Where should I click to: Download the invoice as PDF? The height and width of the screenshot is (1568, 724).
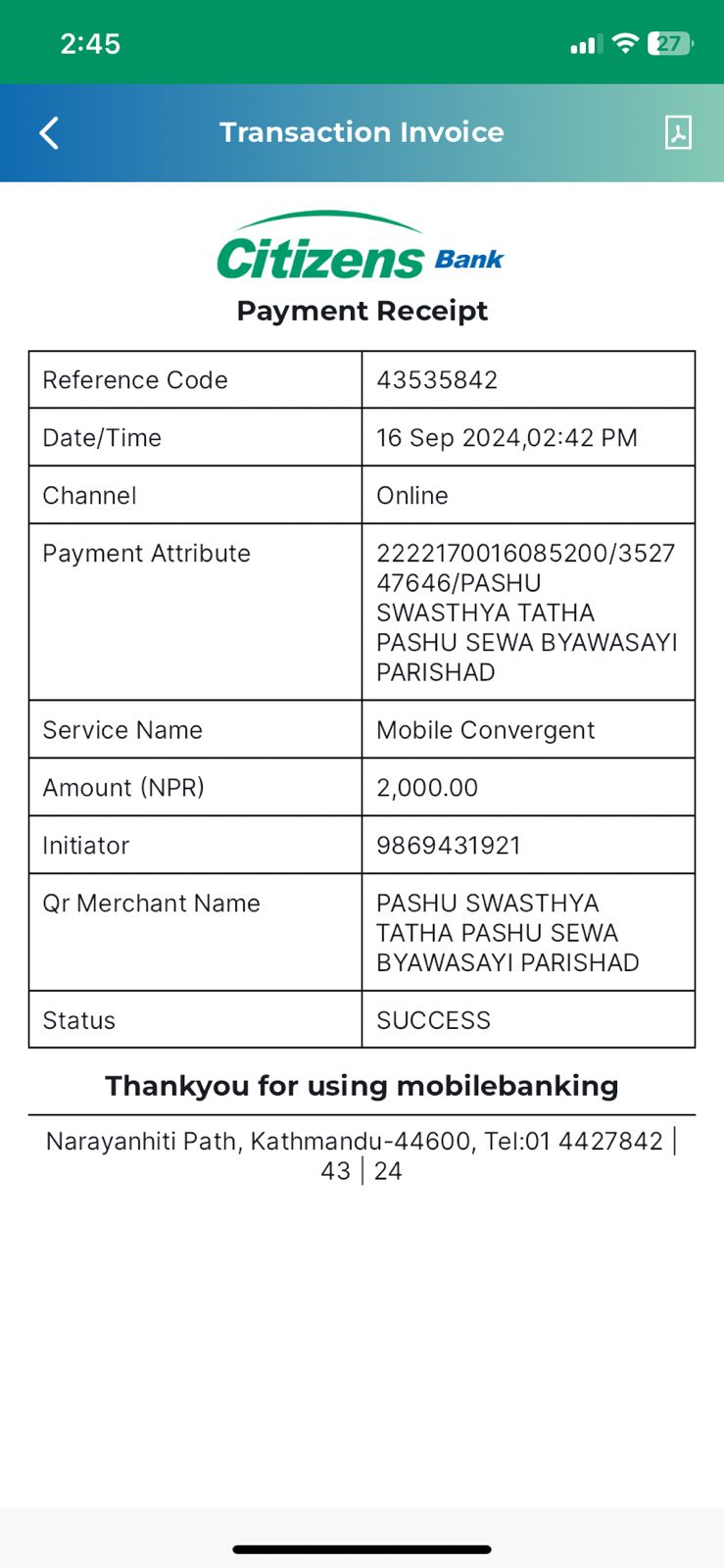[678, 132]
